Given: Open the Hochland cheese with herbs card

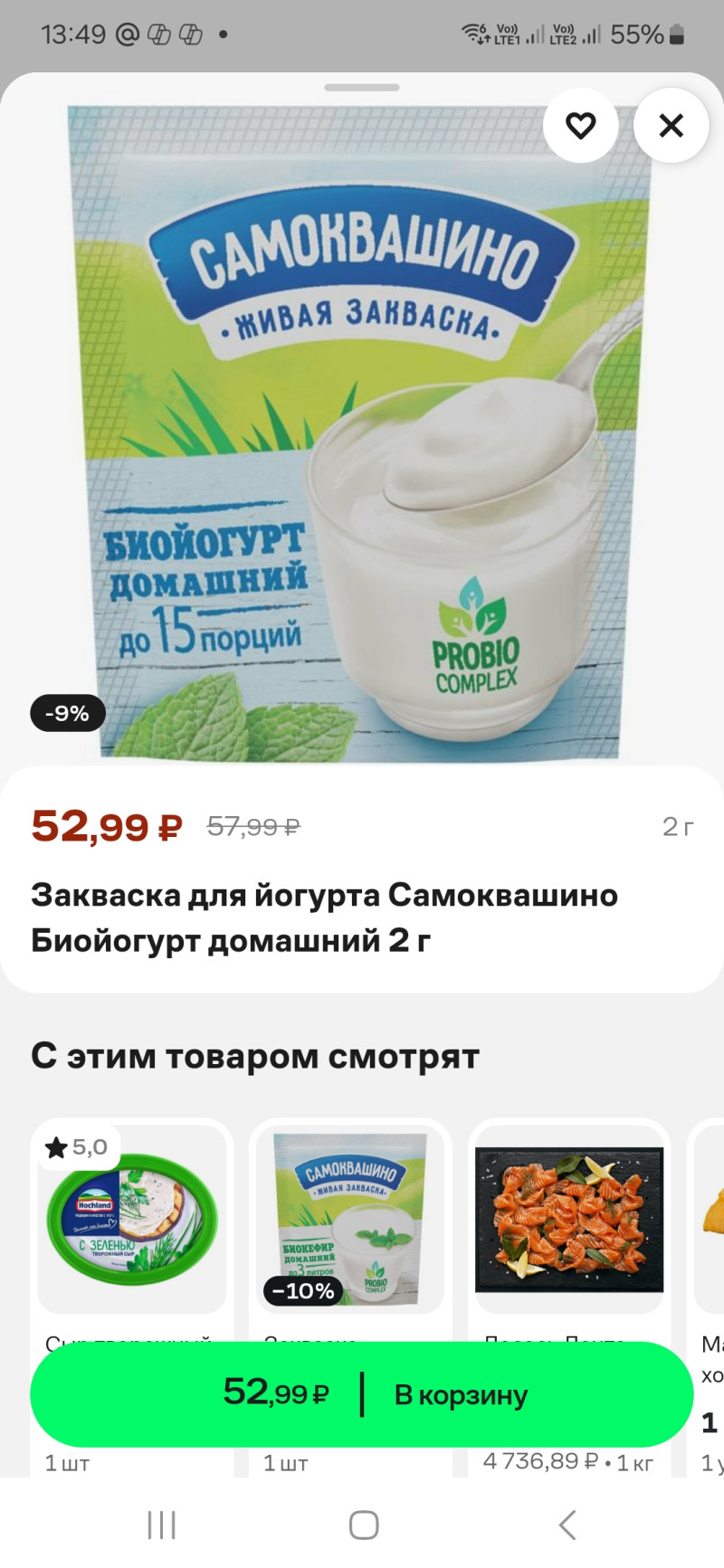Looking at the screenshot, I should 132,1219.
